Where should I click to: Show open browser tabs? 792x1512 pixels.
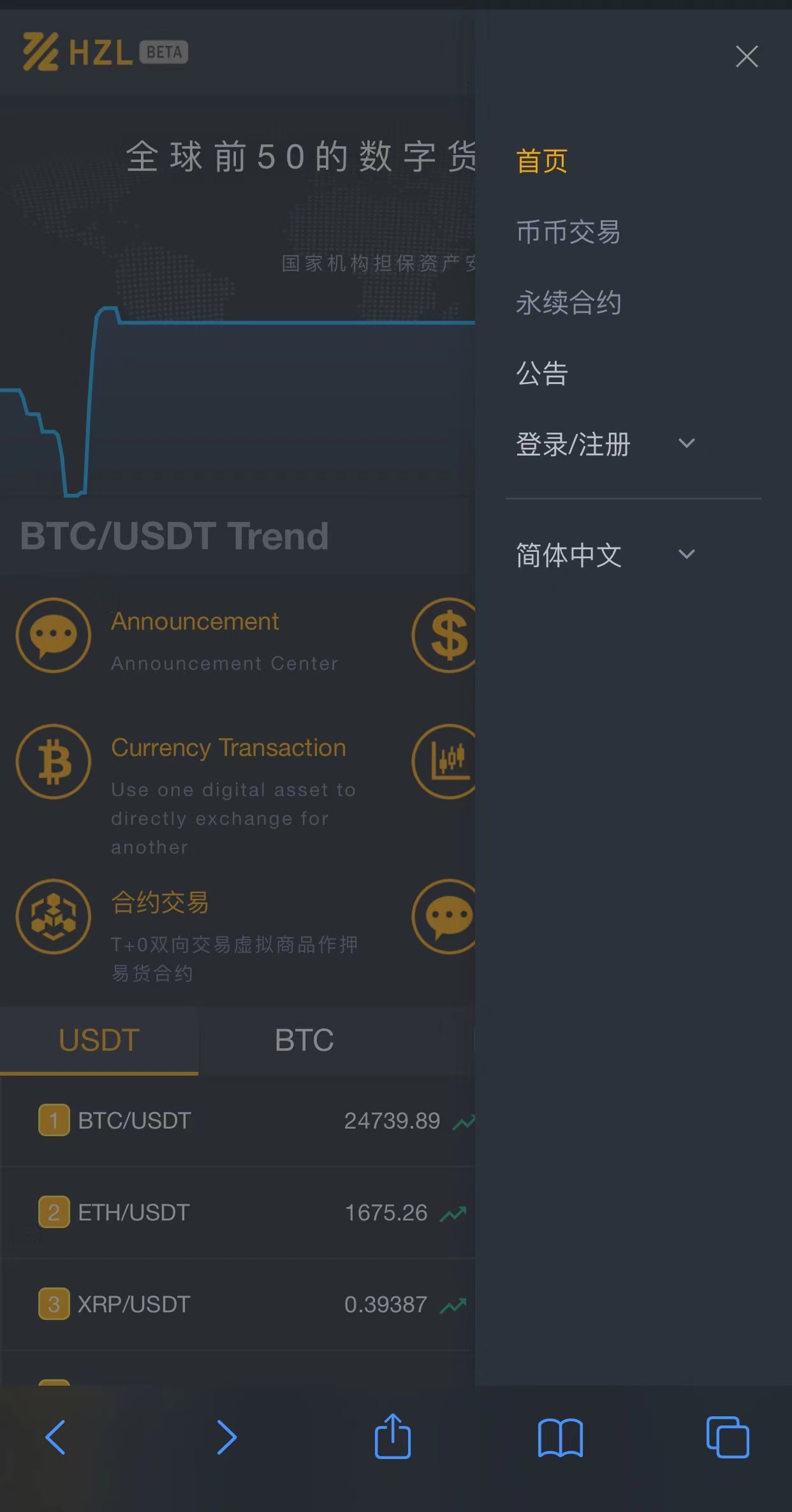(728, 1437)
